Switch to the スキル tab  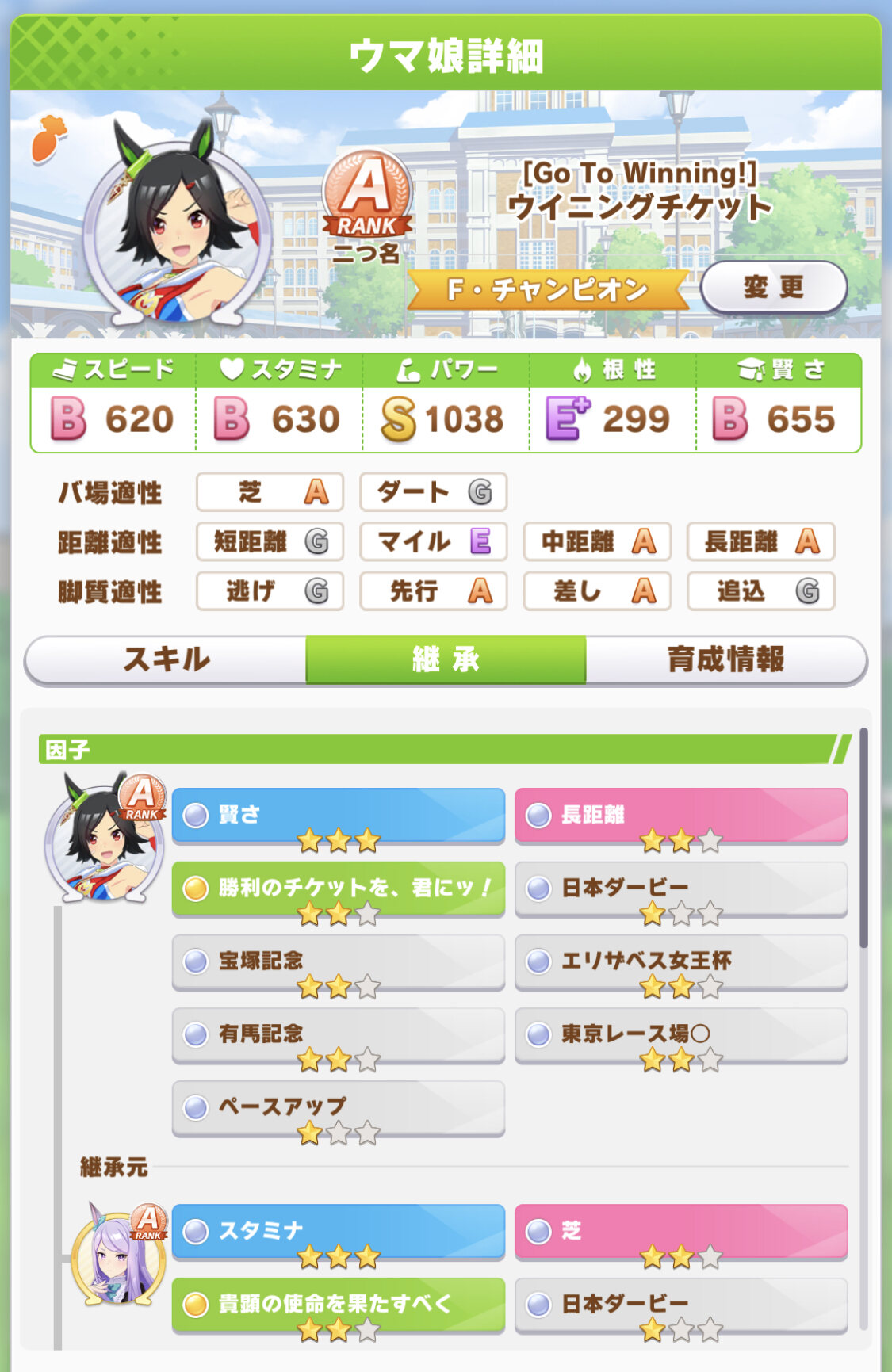coord(167,659)
